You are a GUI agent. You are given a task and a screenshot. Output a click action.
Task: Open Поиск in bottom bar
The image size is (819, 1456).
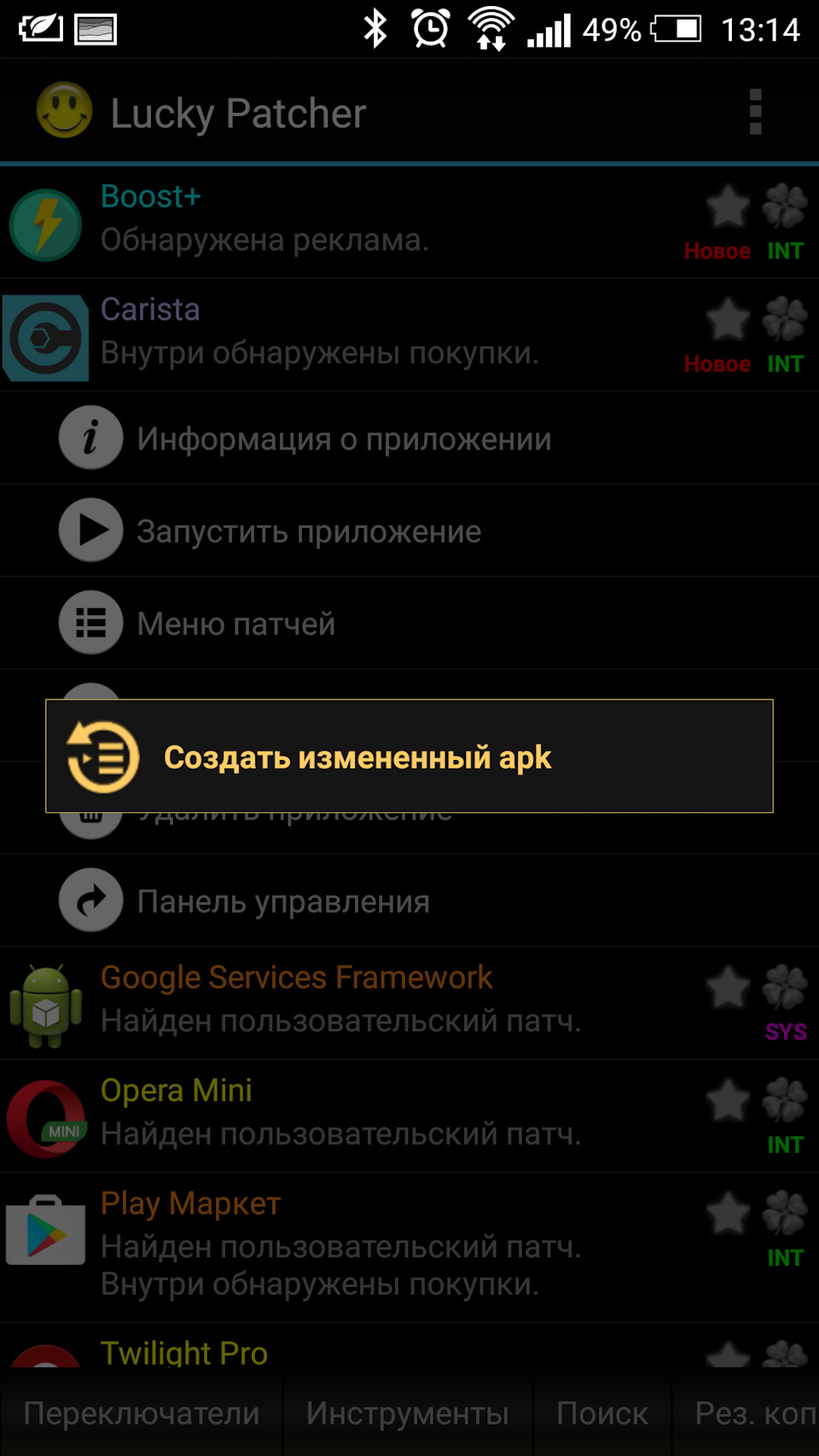[602, 1413]
